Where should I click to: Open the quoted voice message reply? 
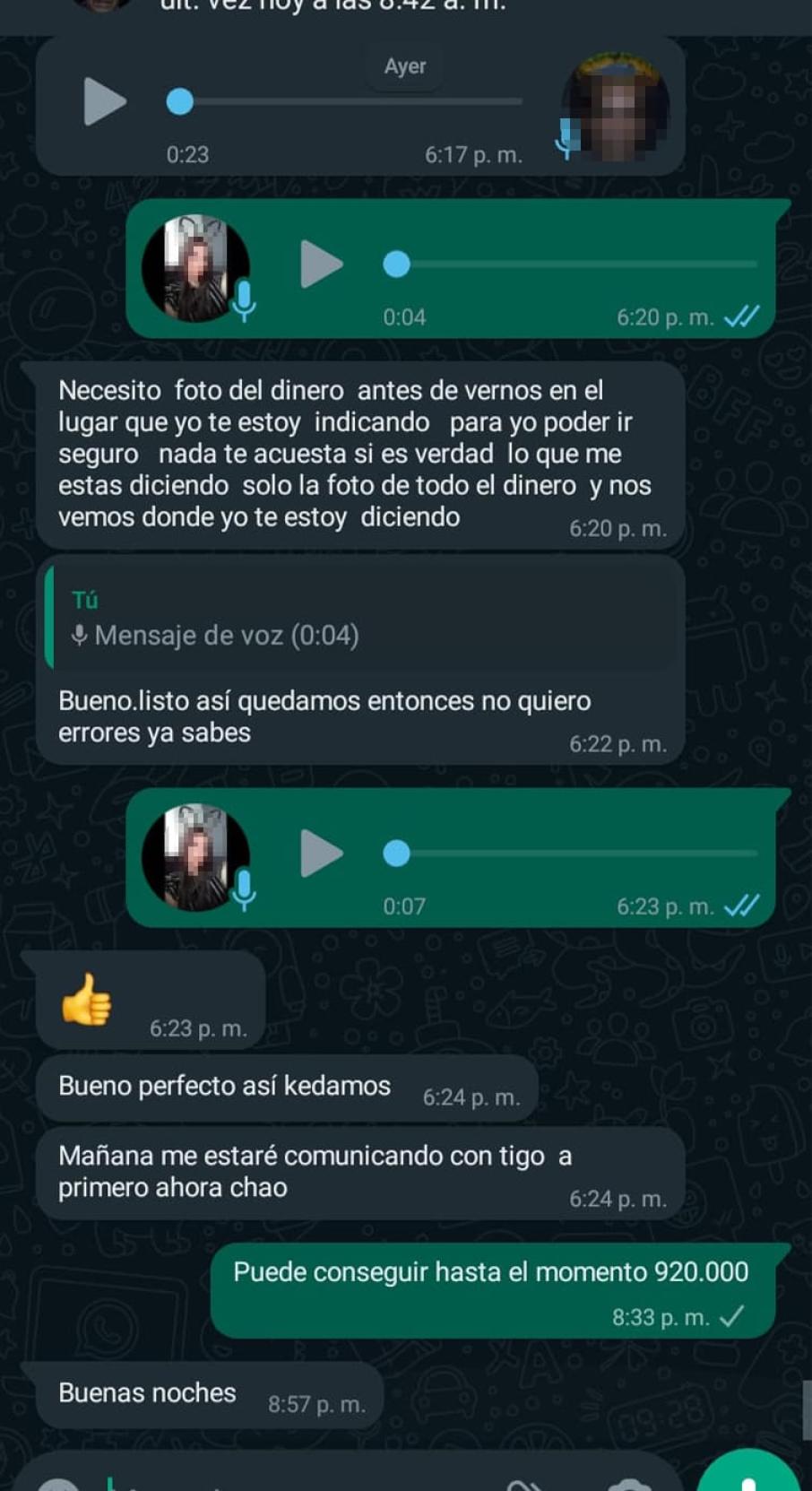(x=358, y=619)
